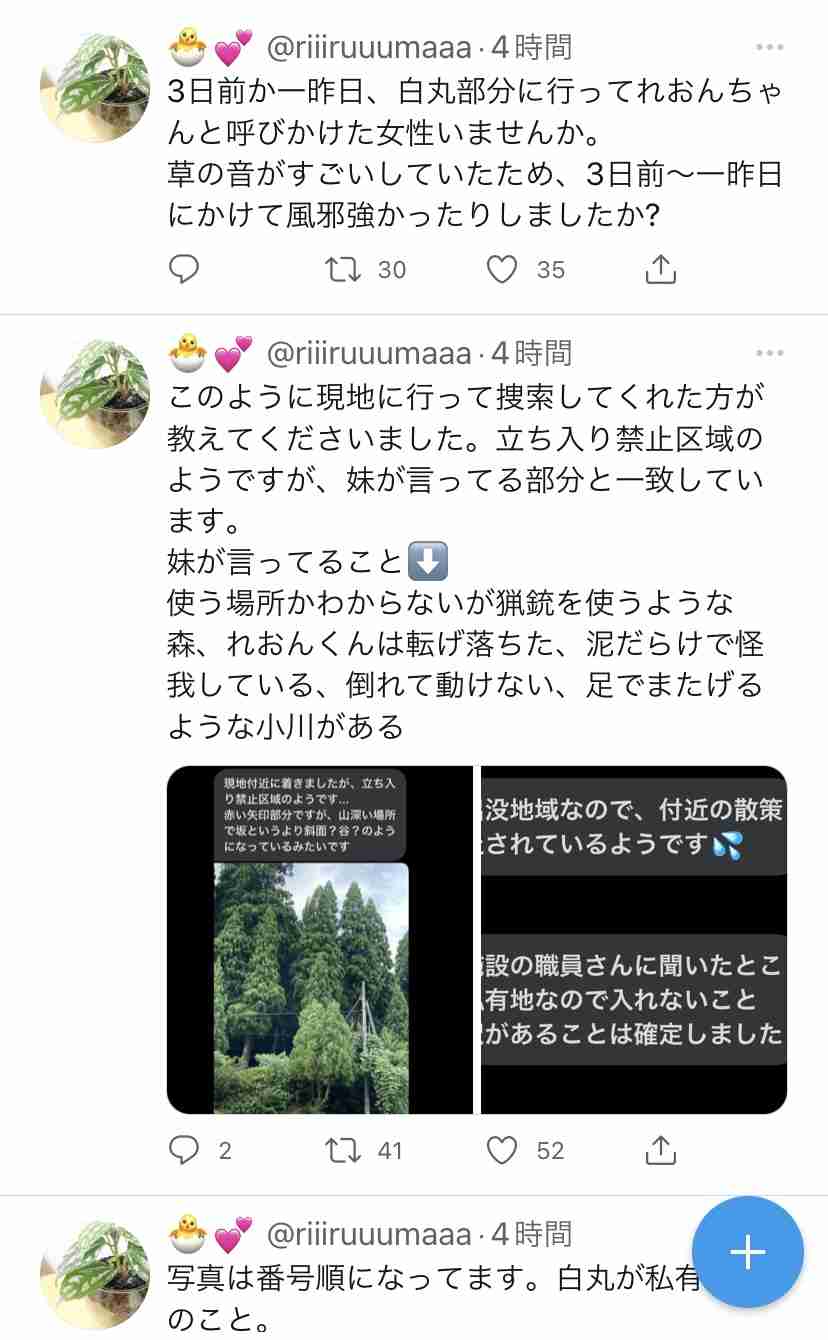The height and width of the screenshot is (1340, 828).
Task: Open @riiiruuumaaa handle on third tweet
Action: click(368, 1234)
